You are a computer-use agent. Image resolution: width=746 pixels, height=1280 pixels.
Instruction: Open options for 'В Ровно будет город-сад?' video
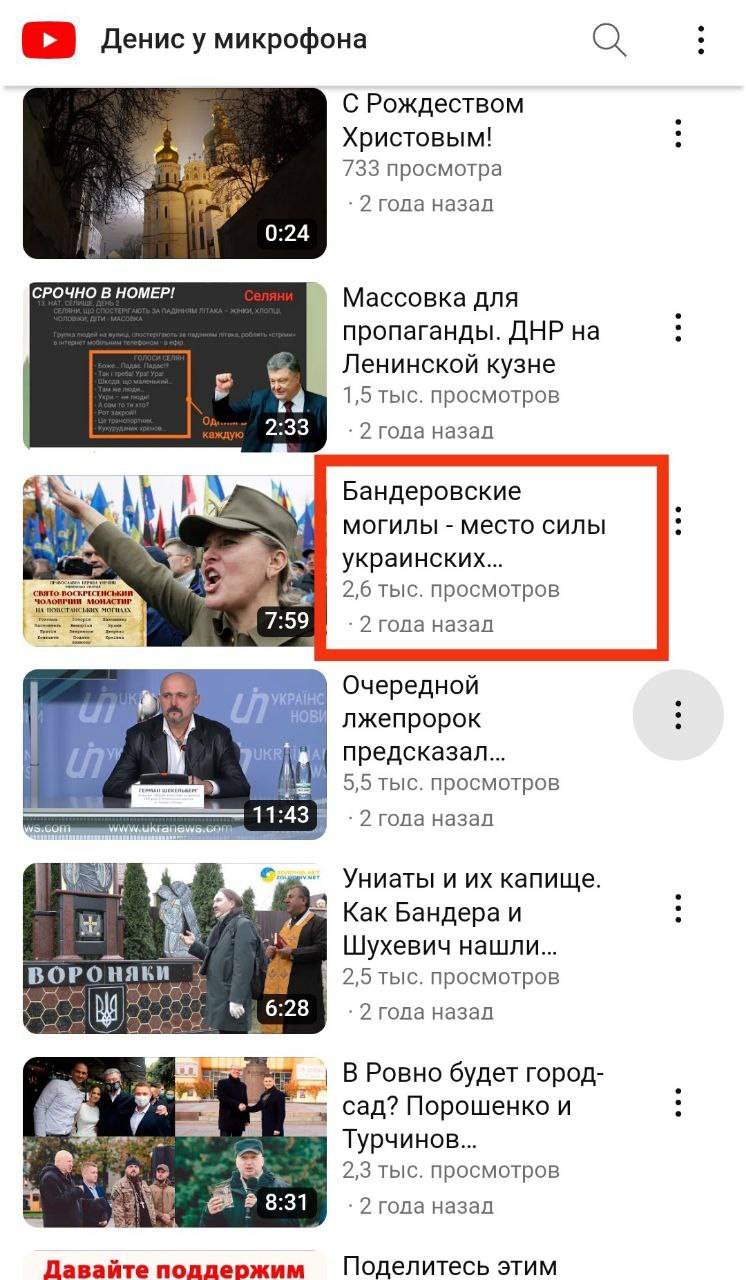678,1102
